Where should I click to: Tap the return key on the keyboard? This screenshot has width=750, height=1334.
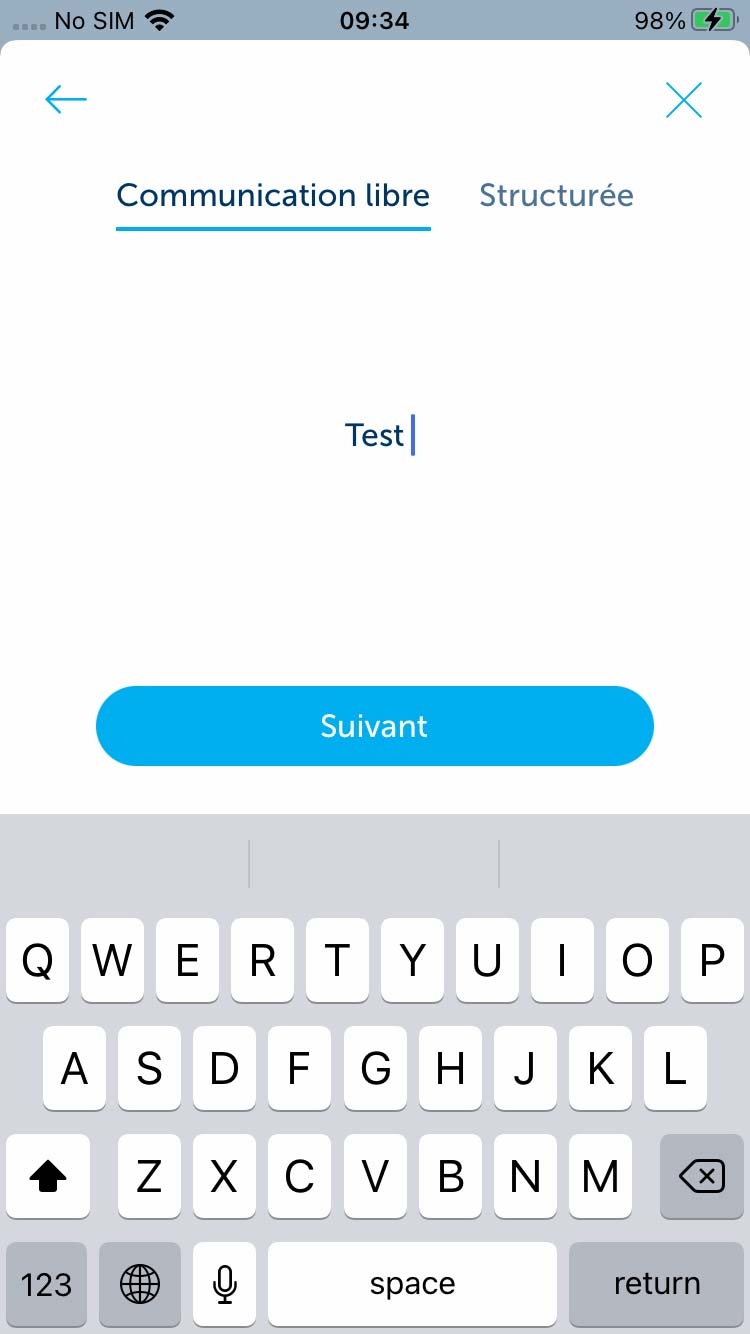[657, 1284]
